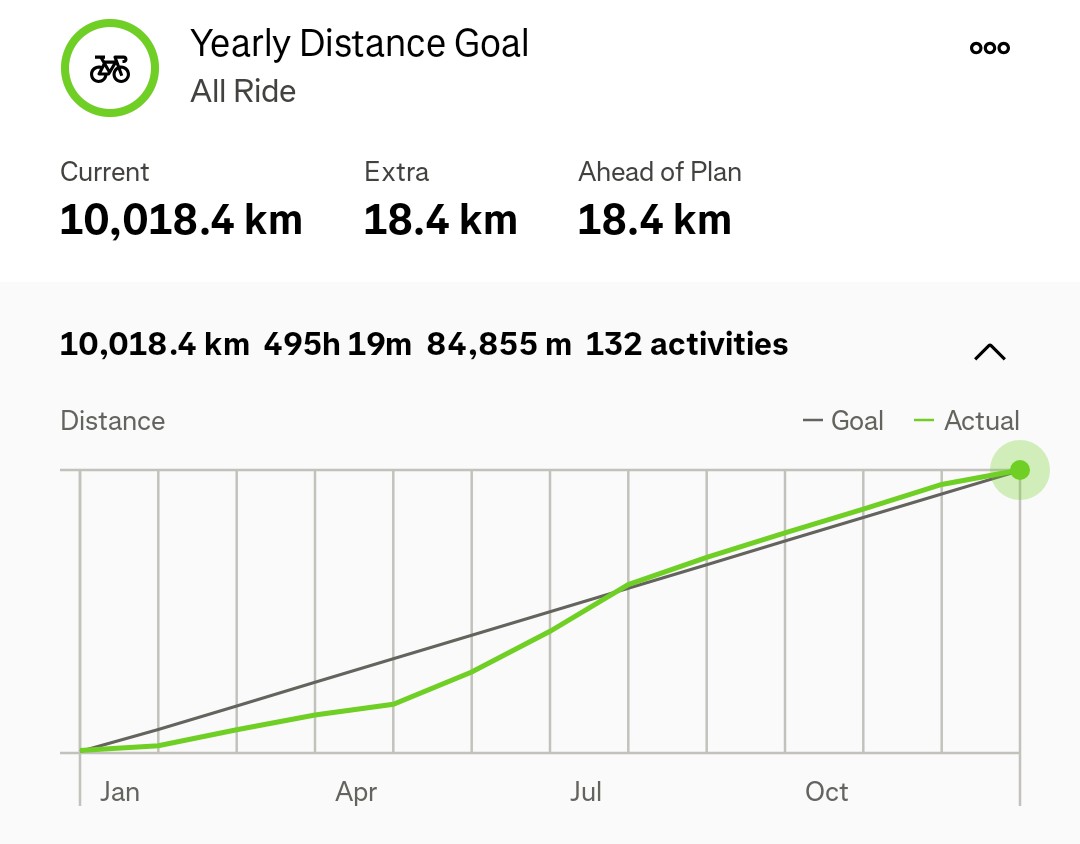The image size is (1080, 844).
Task: Tap the green end point on the chart
Action: click(1019, 470)
